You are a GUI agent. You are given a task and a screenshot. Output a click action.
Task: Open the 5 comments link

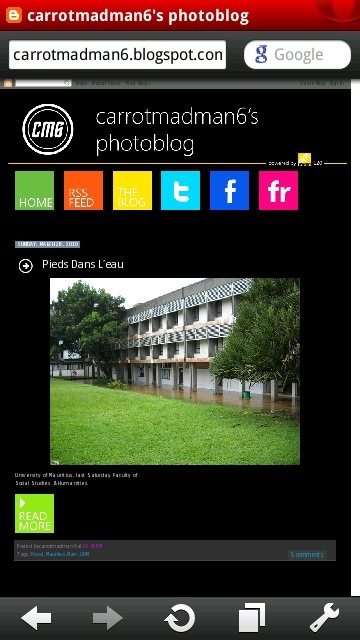pyautogui.click(x=307, y=555)
